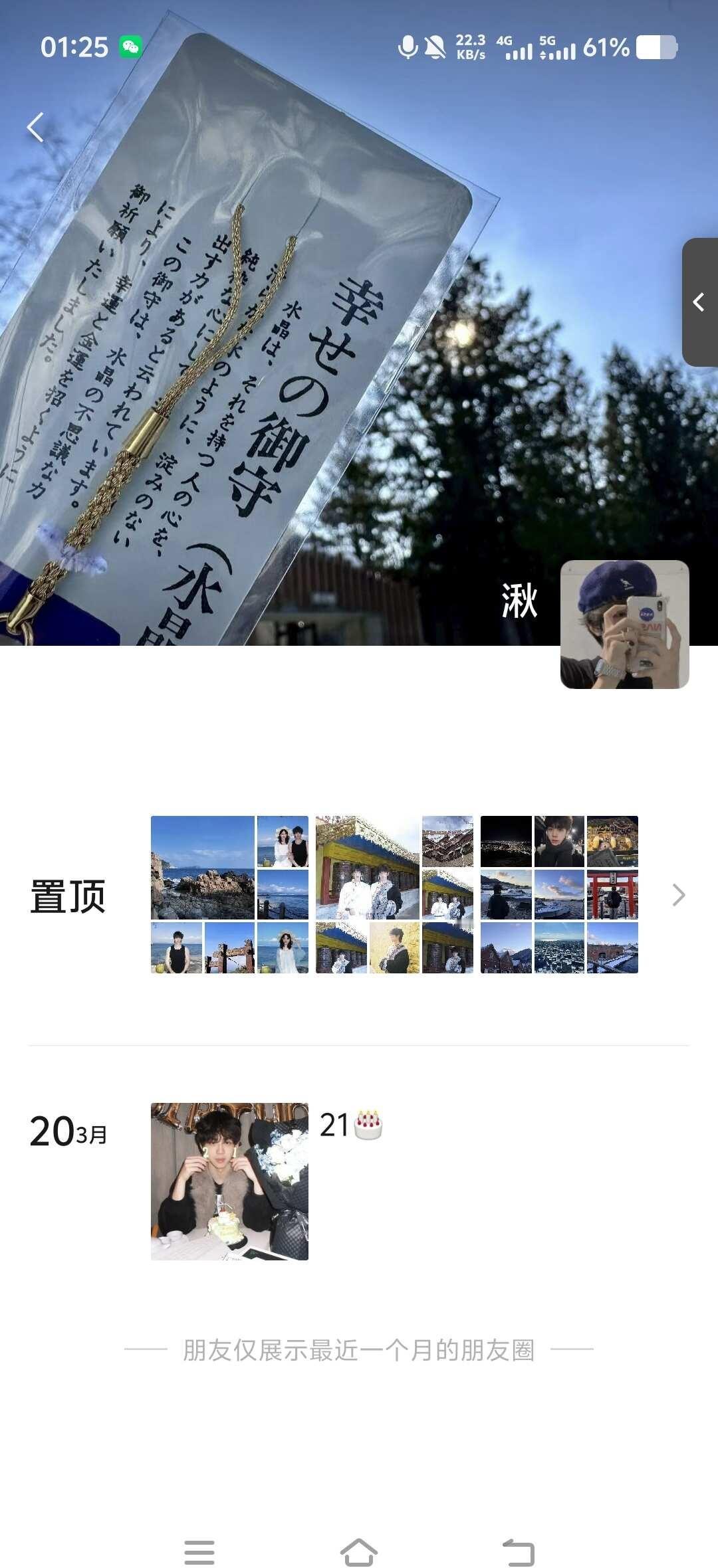
Task: Tap the 置顶 pinned section label
Action: 68,895
